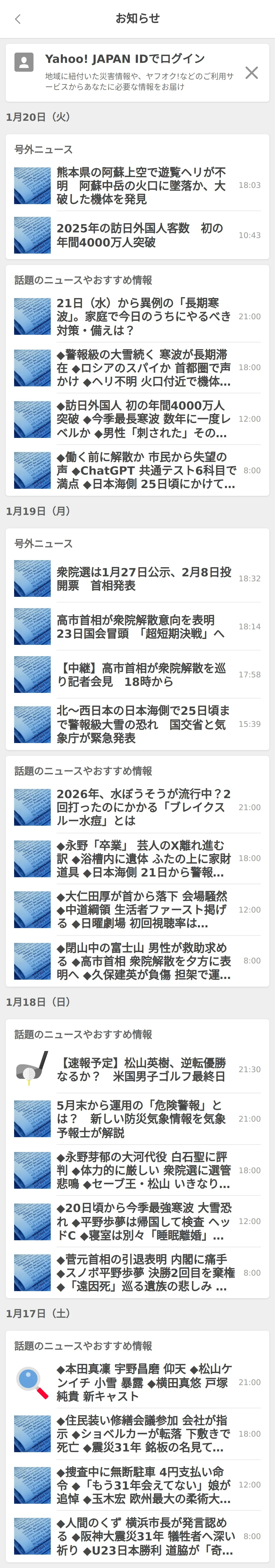Viewport: 275px width, 1568px height.
Task: Go back from the お知らせ screen
Action: 18,19
